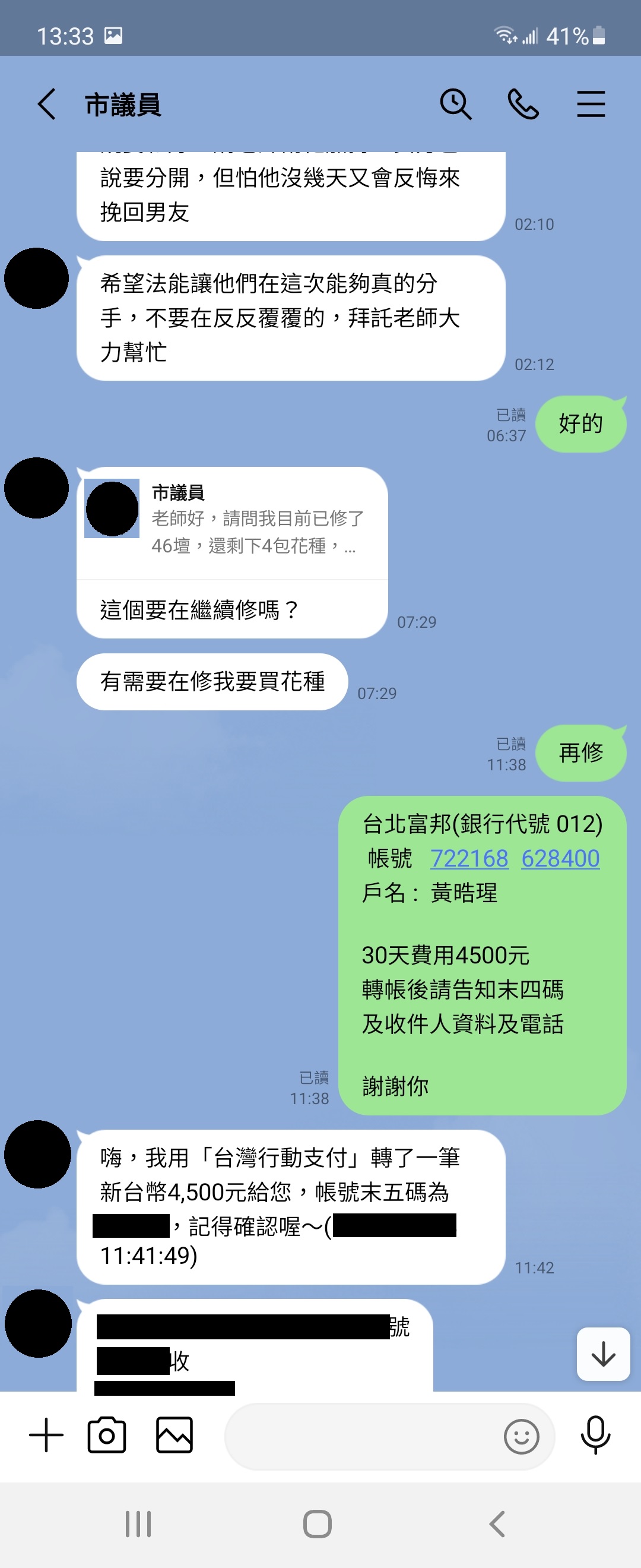
Task: Open the emoji sticker picker
Action: click(x=521, y=1437)
